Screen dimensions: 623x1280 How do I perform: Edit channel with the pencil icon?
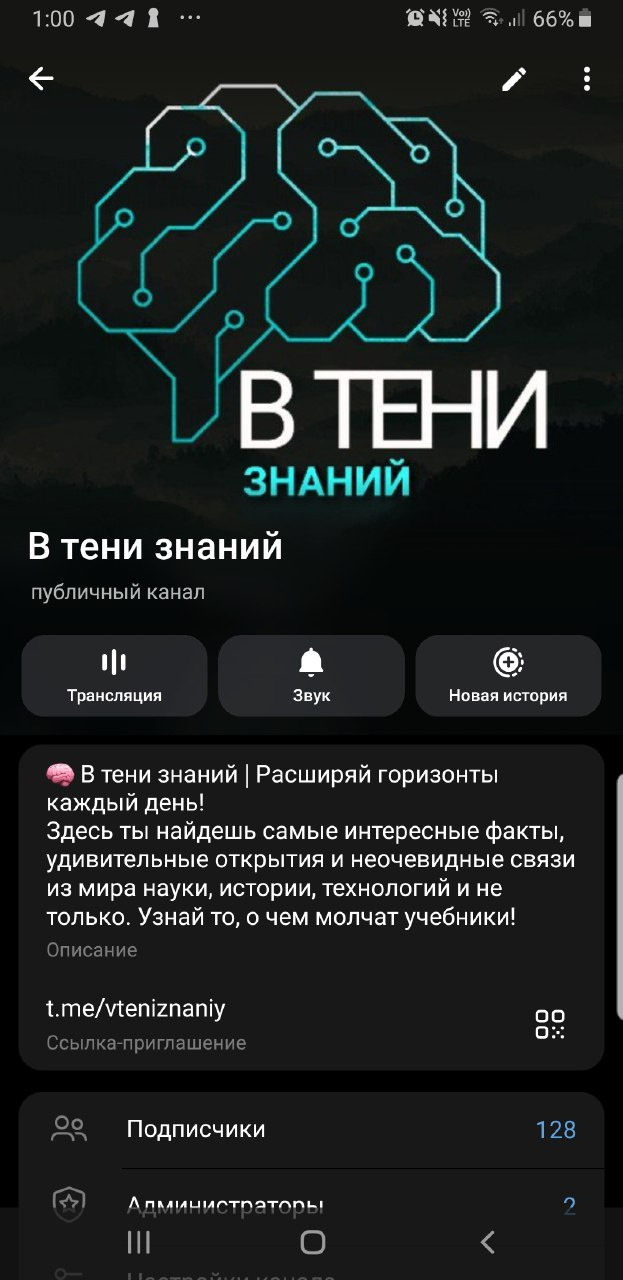[514, 79]
